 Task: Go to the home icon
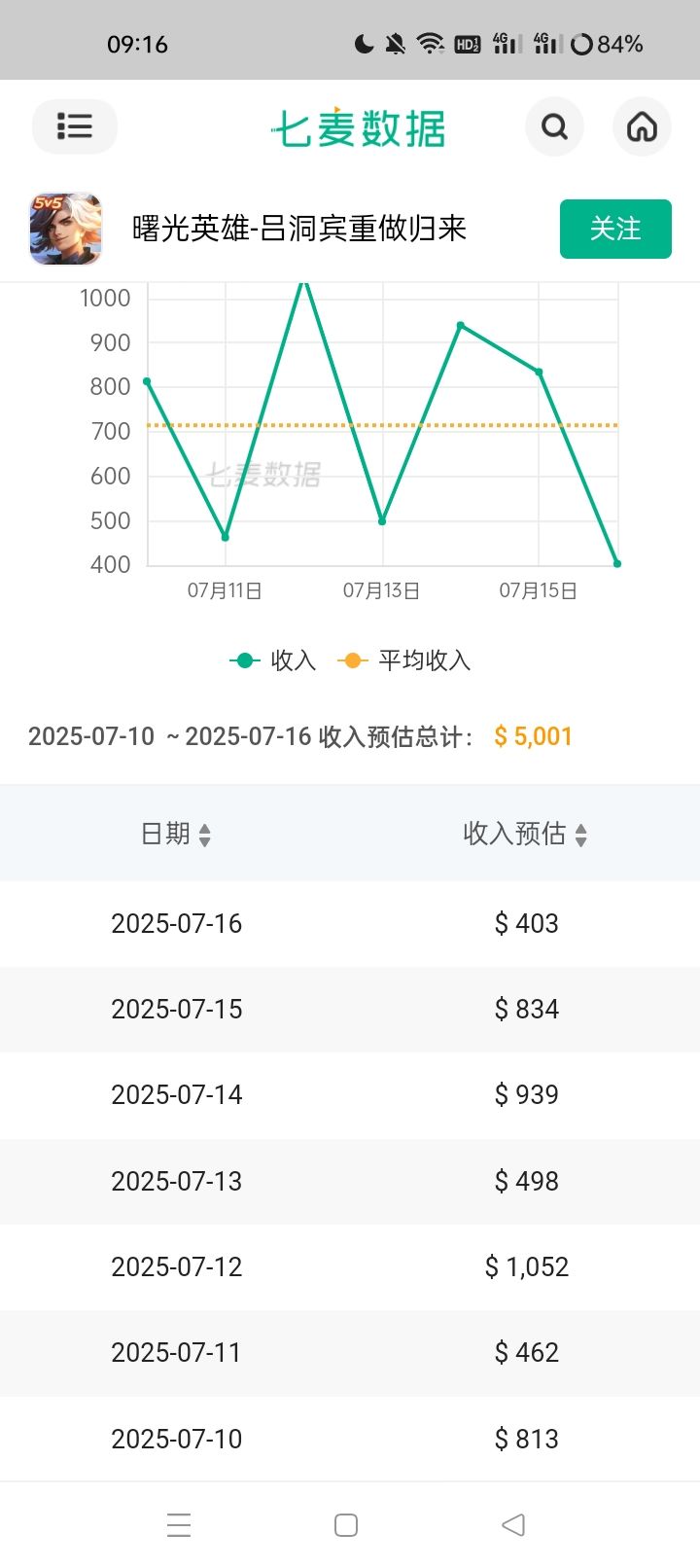point(642,126)
